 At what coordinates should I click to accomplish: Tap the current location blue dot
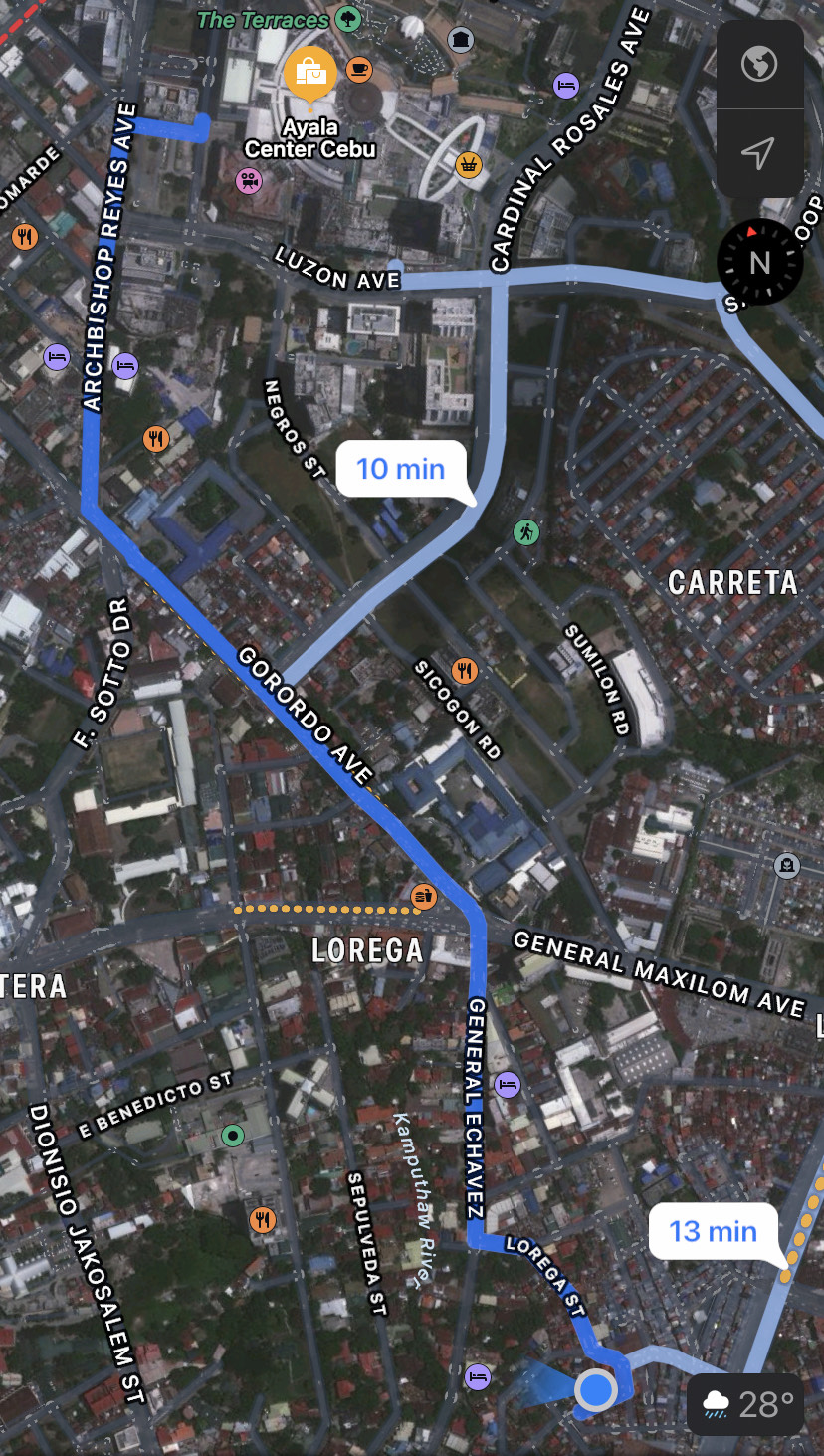(595, 1389)
